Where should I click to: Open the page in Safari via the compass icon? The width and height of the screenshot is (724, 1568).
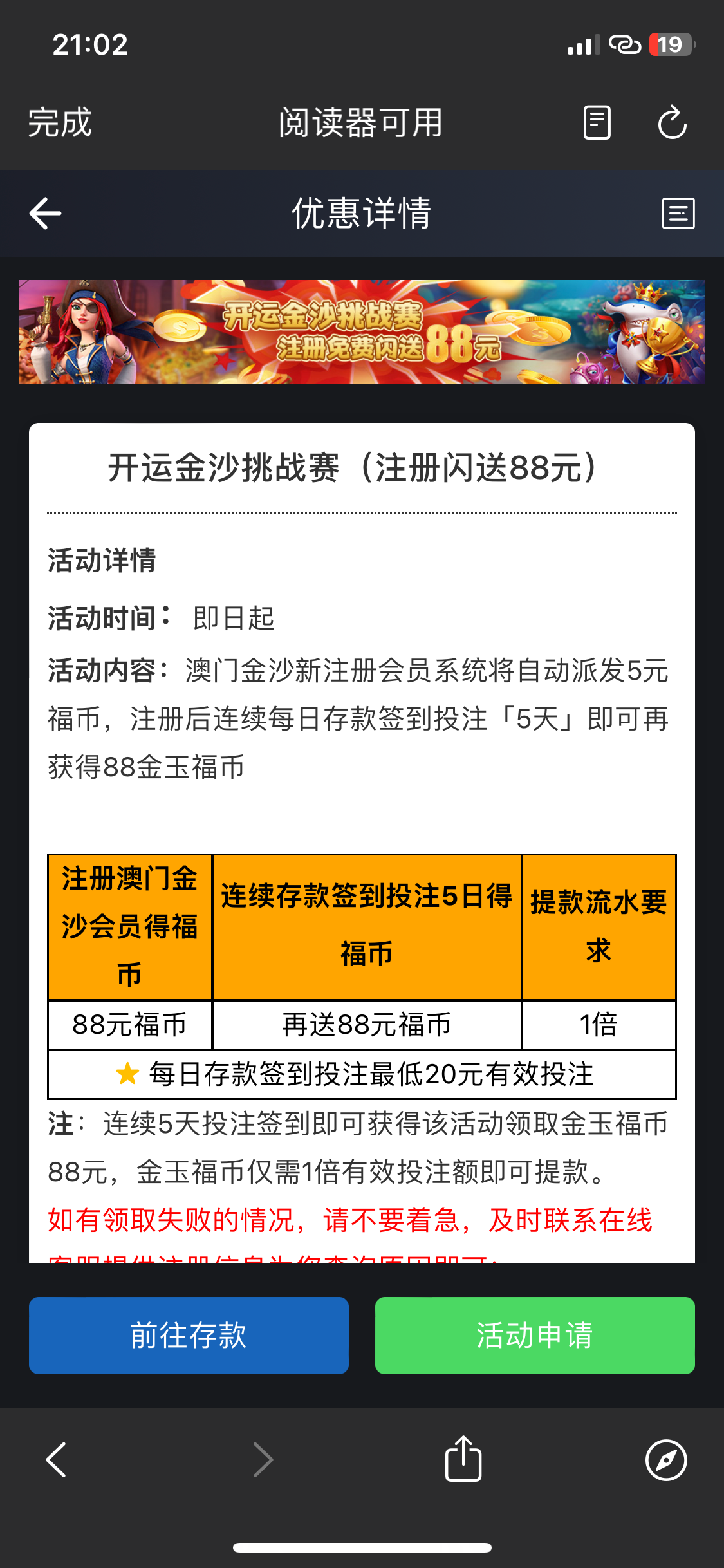[x=665, y=1459]
